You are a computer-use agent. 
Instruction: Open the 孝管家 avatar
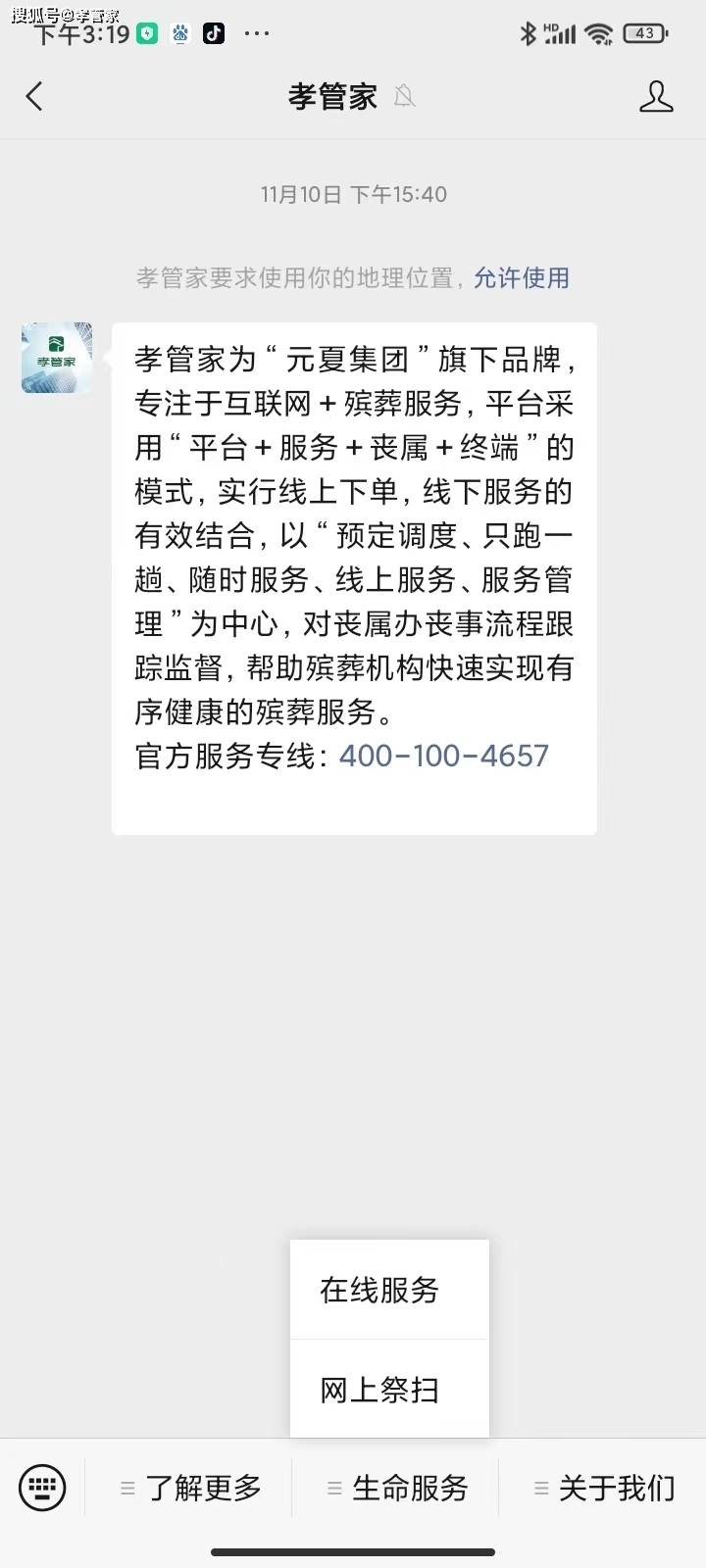(57, 358)
